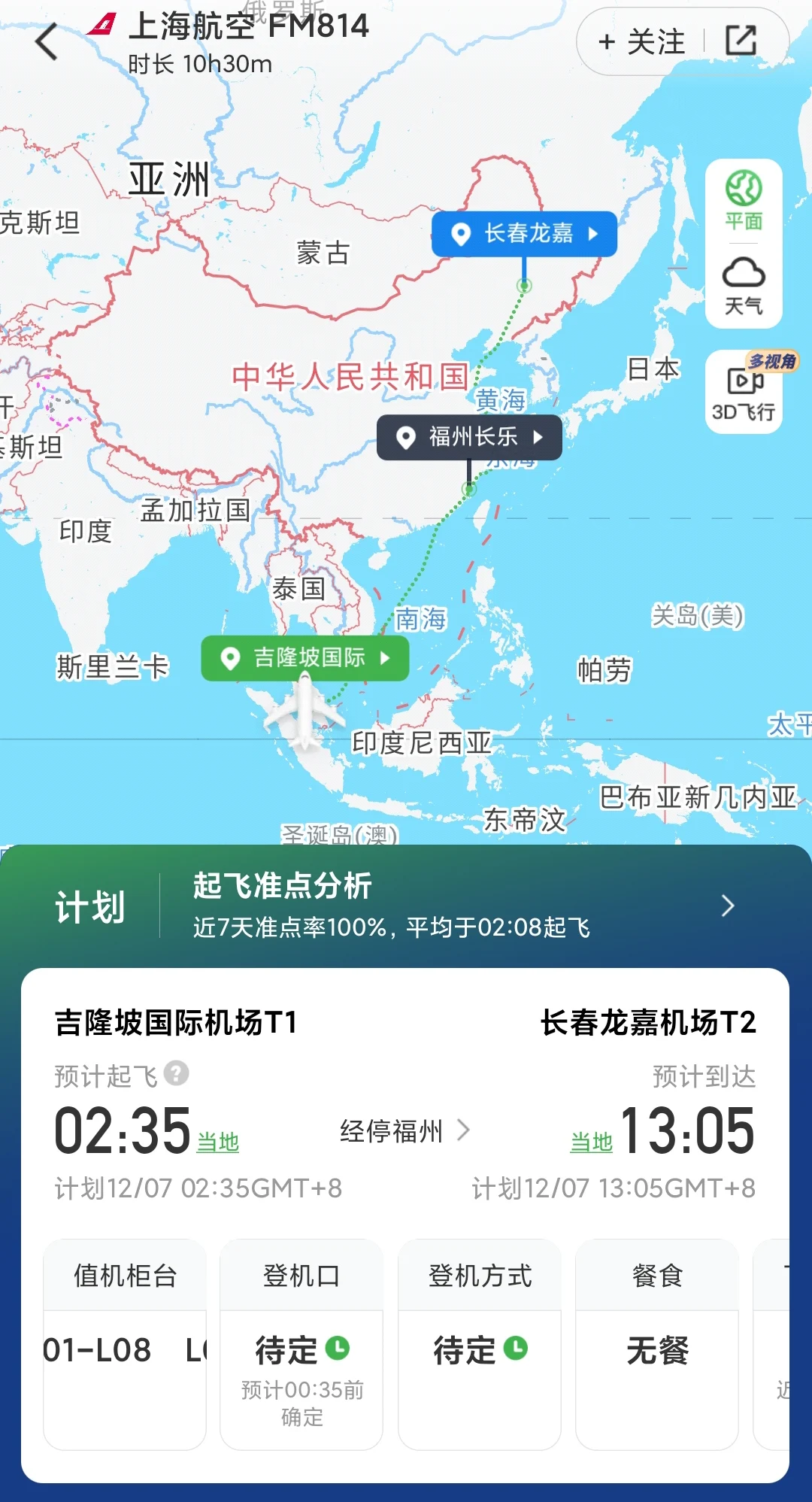Open the 餐食 meal info card
The image size is (812, 1502).
(x=657, y=1344)
